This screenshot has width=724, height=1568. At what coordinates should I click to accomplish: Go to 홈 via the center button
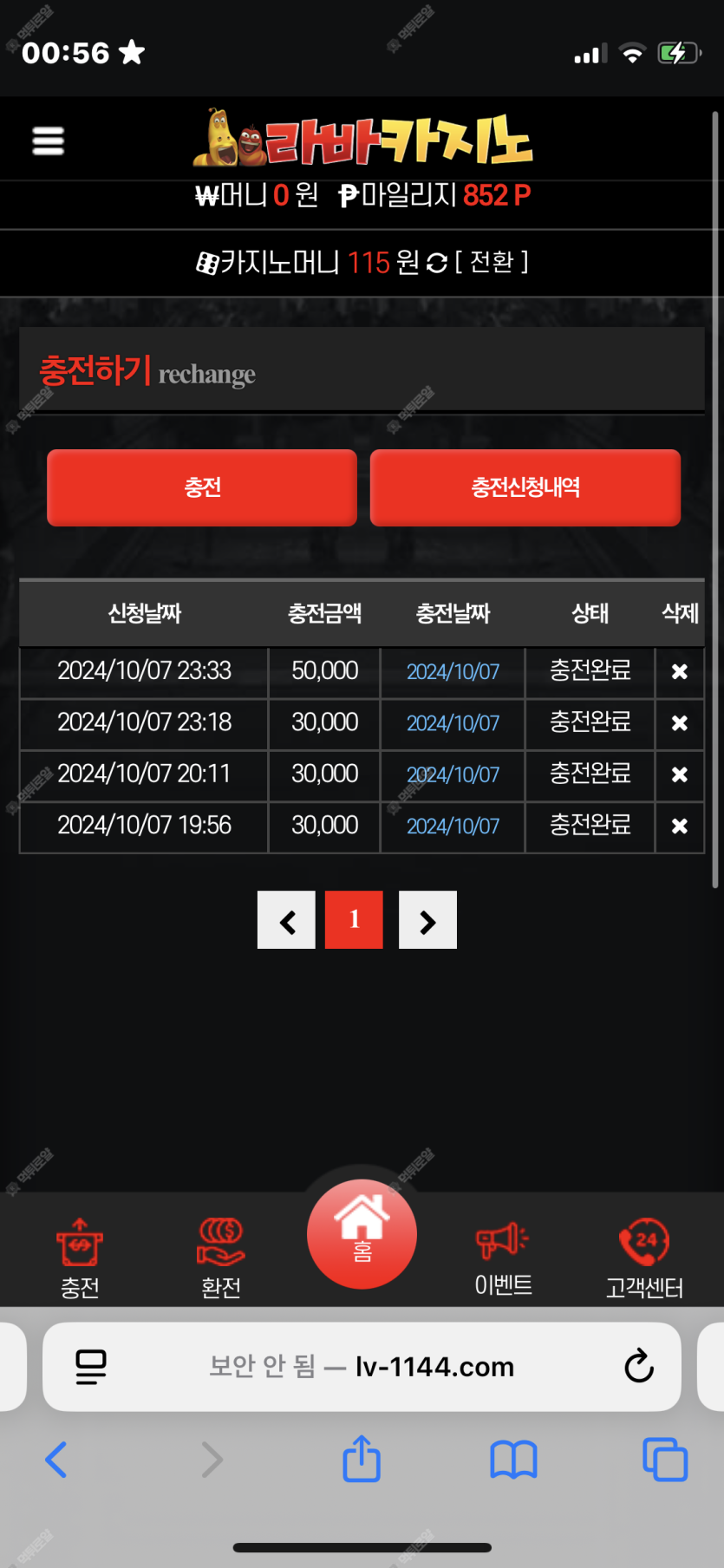point(362,1234)
